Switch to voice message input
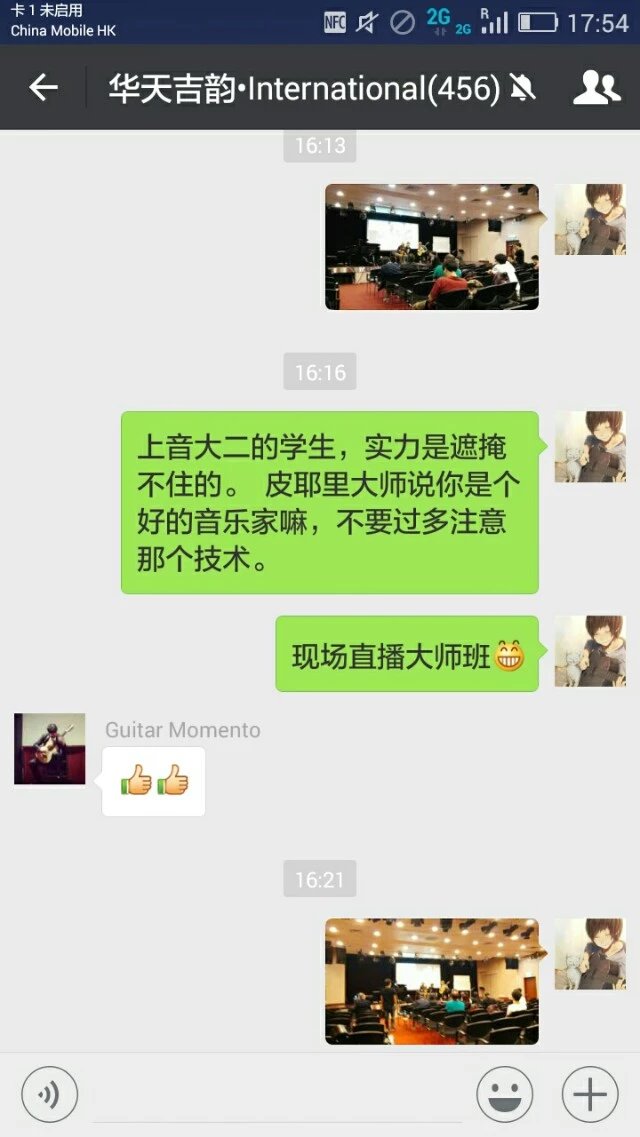The height and width of the screenshot is (1137, 640). click(x=49, y=1095)
